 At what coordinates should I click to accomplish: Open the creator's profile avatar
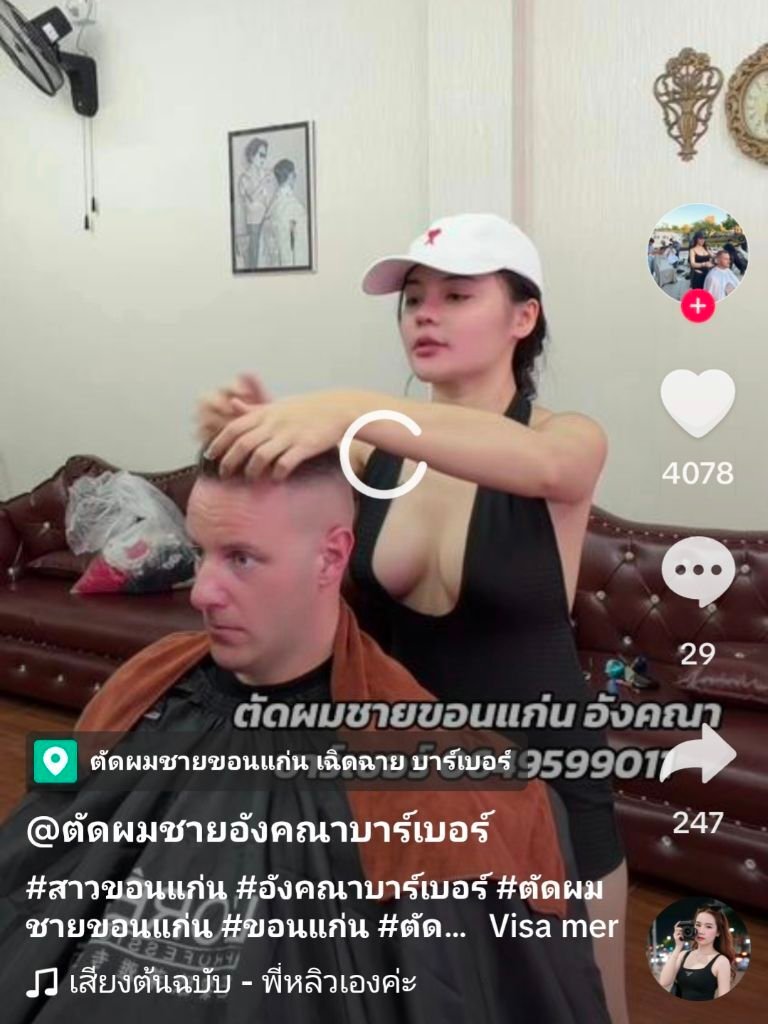(697, 250)
